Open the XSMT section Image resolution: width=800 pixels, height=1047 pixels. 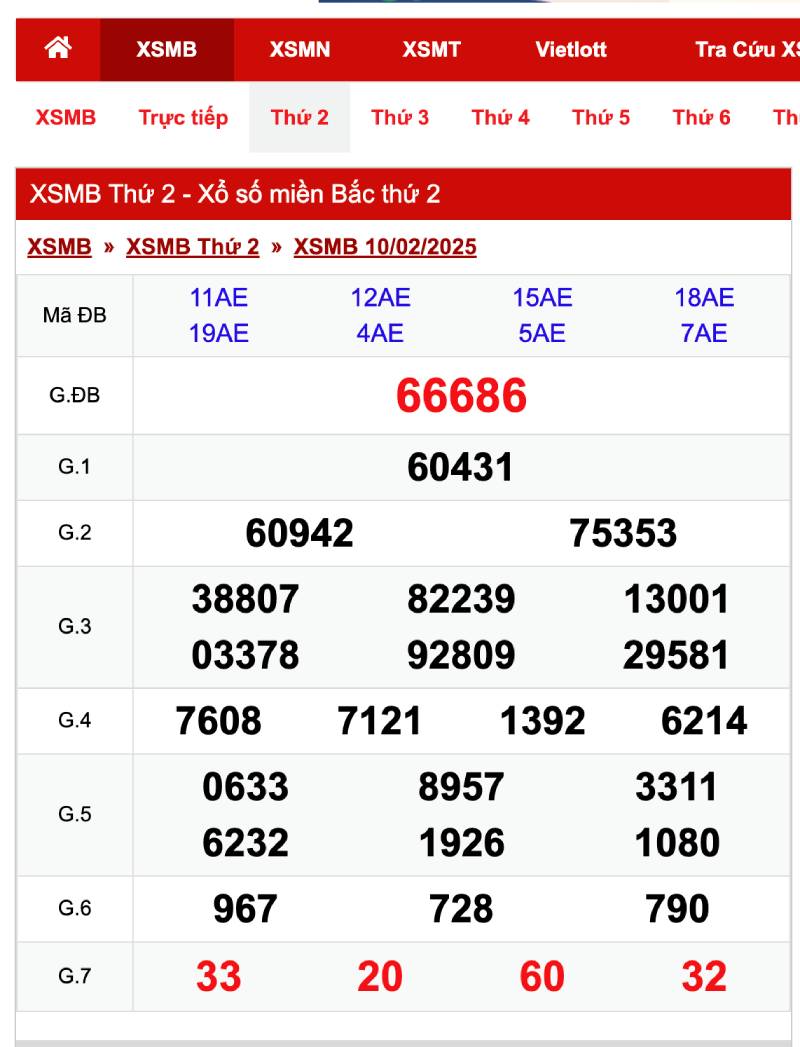432,49
